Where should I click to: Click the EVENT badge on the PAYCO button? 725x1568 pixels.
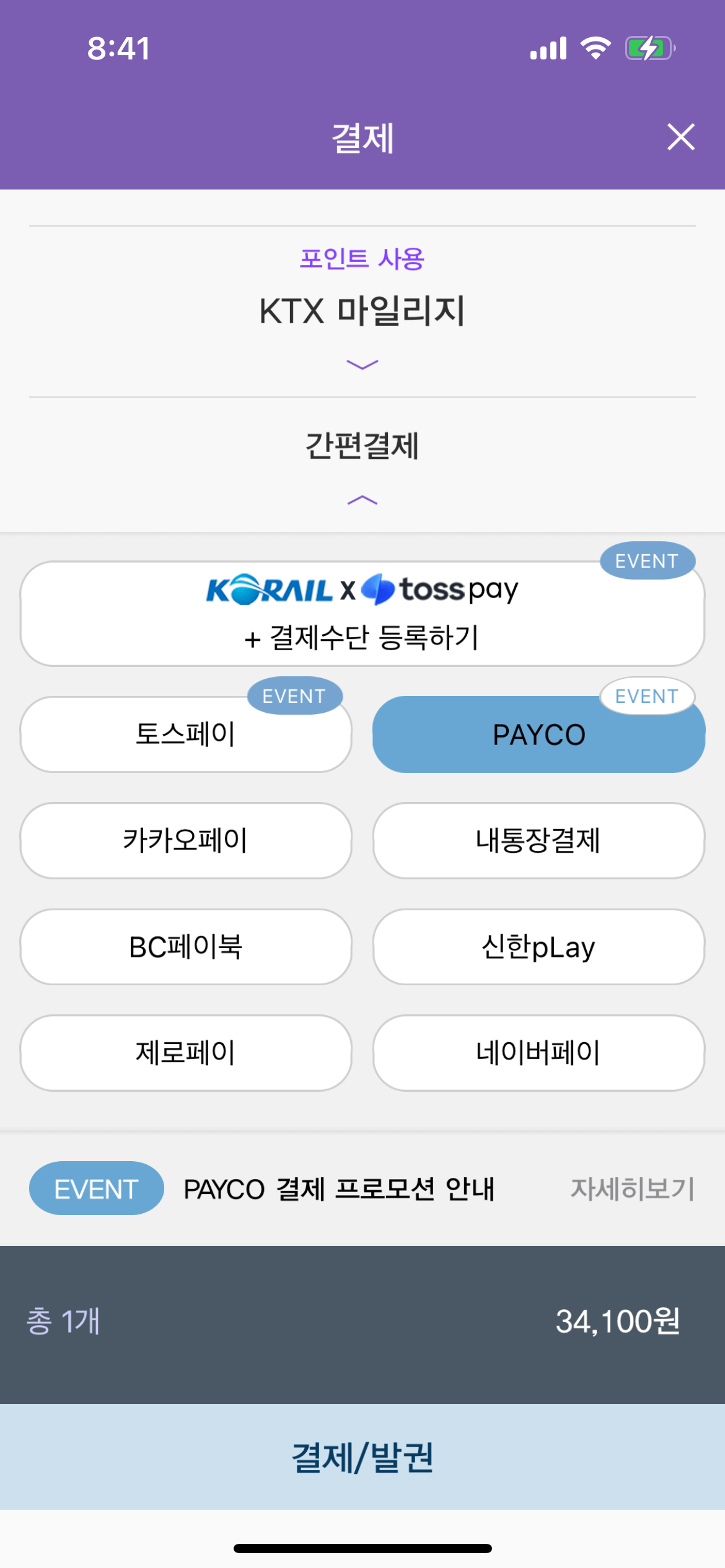pos(646,696)
